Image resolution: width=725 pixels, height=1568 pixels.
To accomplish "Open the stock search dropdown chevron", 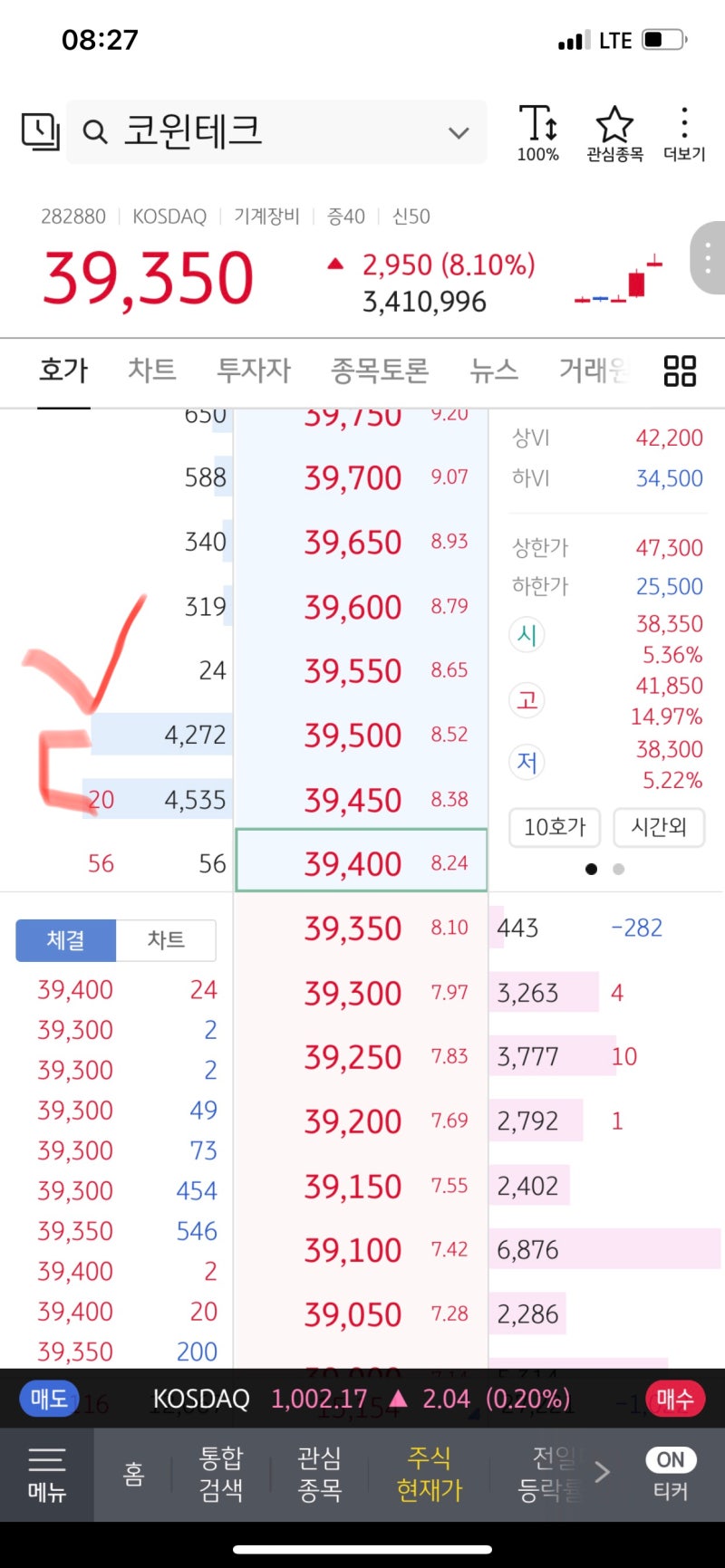I will click(x=458, y=131).
